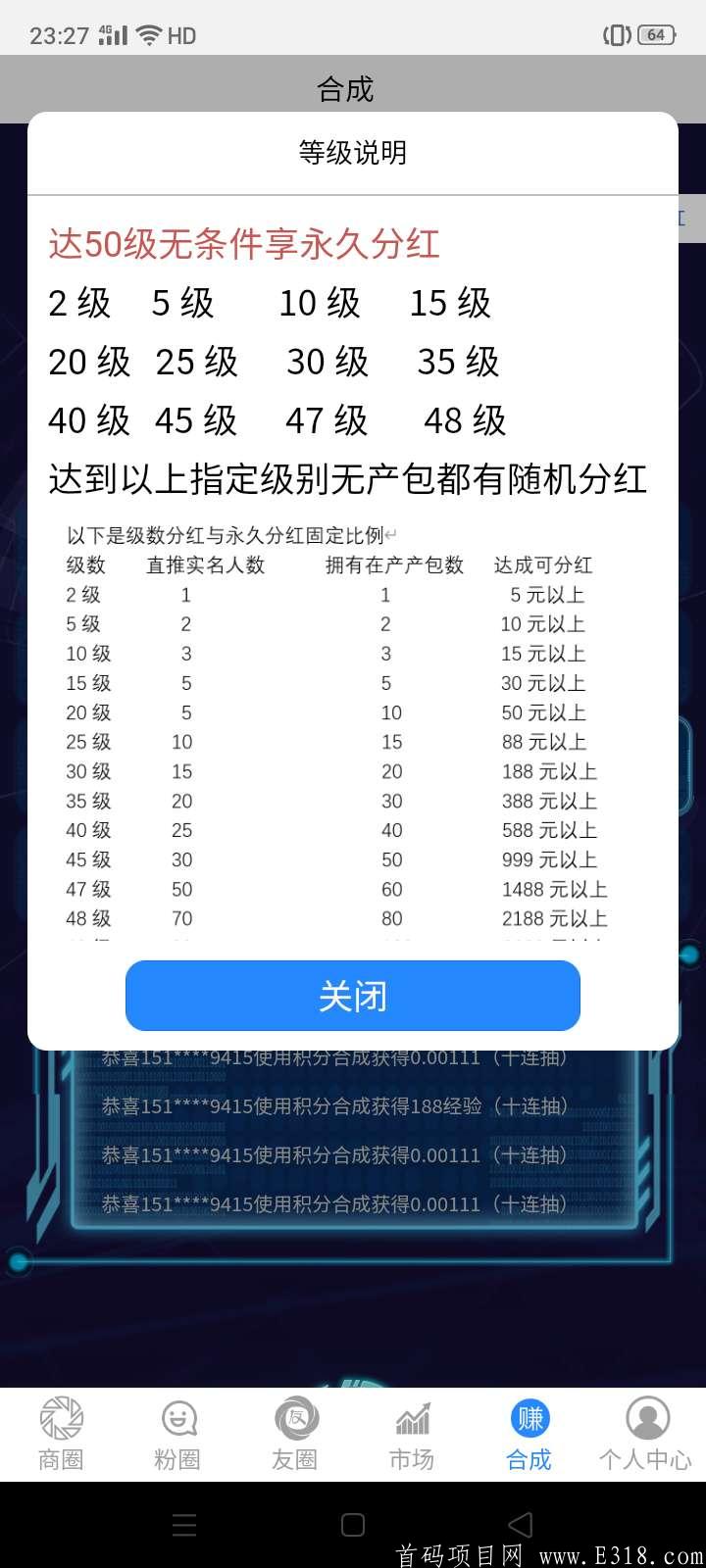Tap the 关闭 button
Viewport: 706px width, 1568px height.
pos(352,995)
